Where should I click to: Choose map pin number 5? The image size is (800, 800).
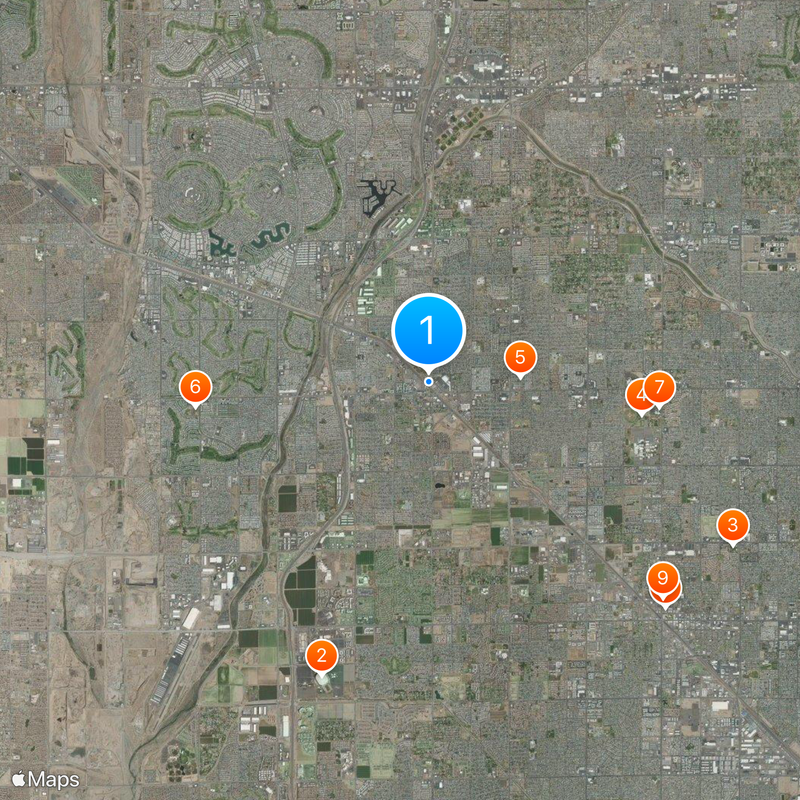[520, 357]
